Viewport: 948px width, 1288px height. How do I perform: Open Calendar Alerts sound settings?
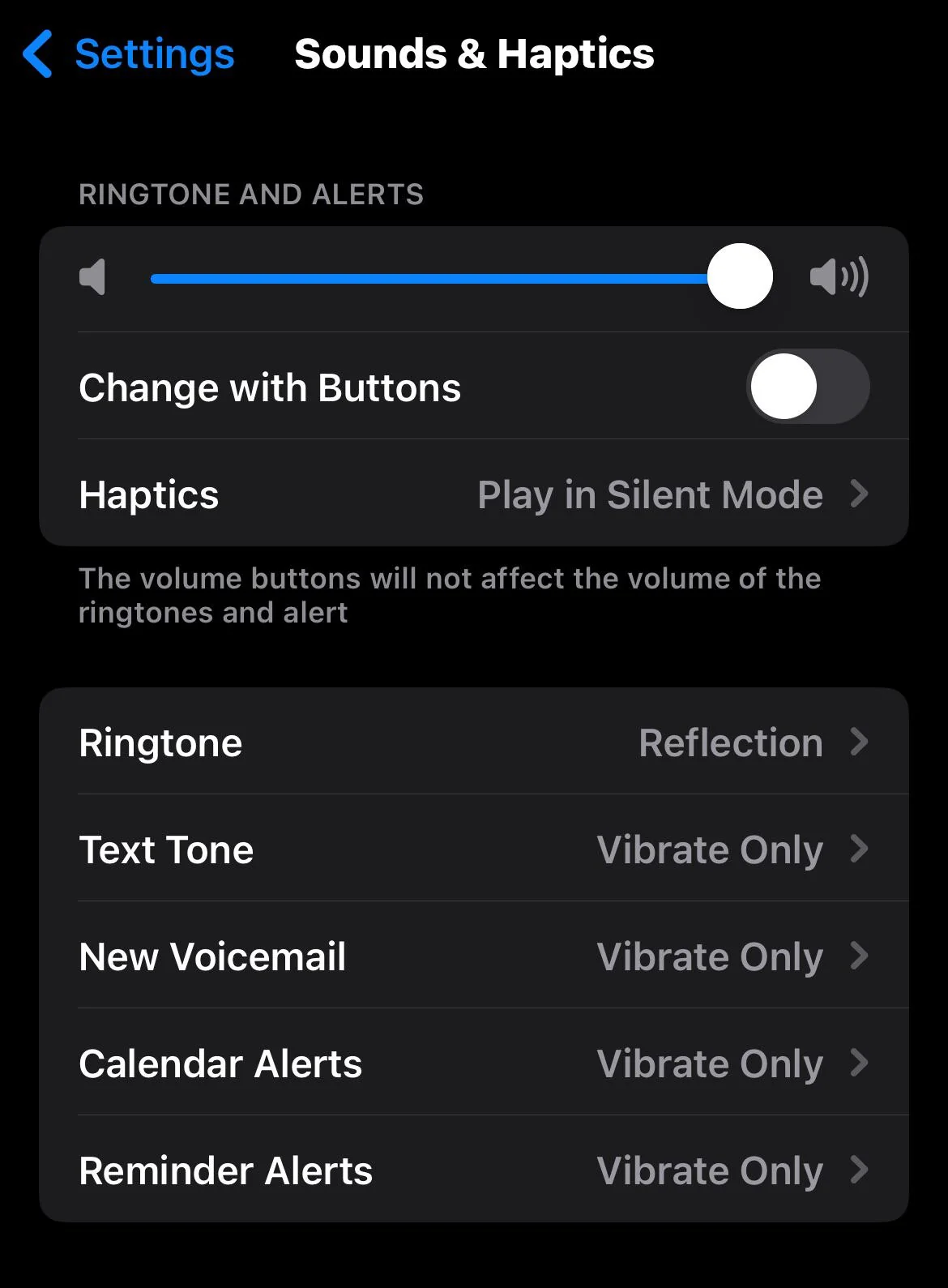pyautogui.click(x=474, y=1064)
